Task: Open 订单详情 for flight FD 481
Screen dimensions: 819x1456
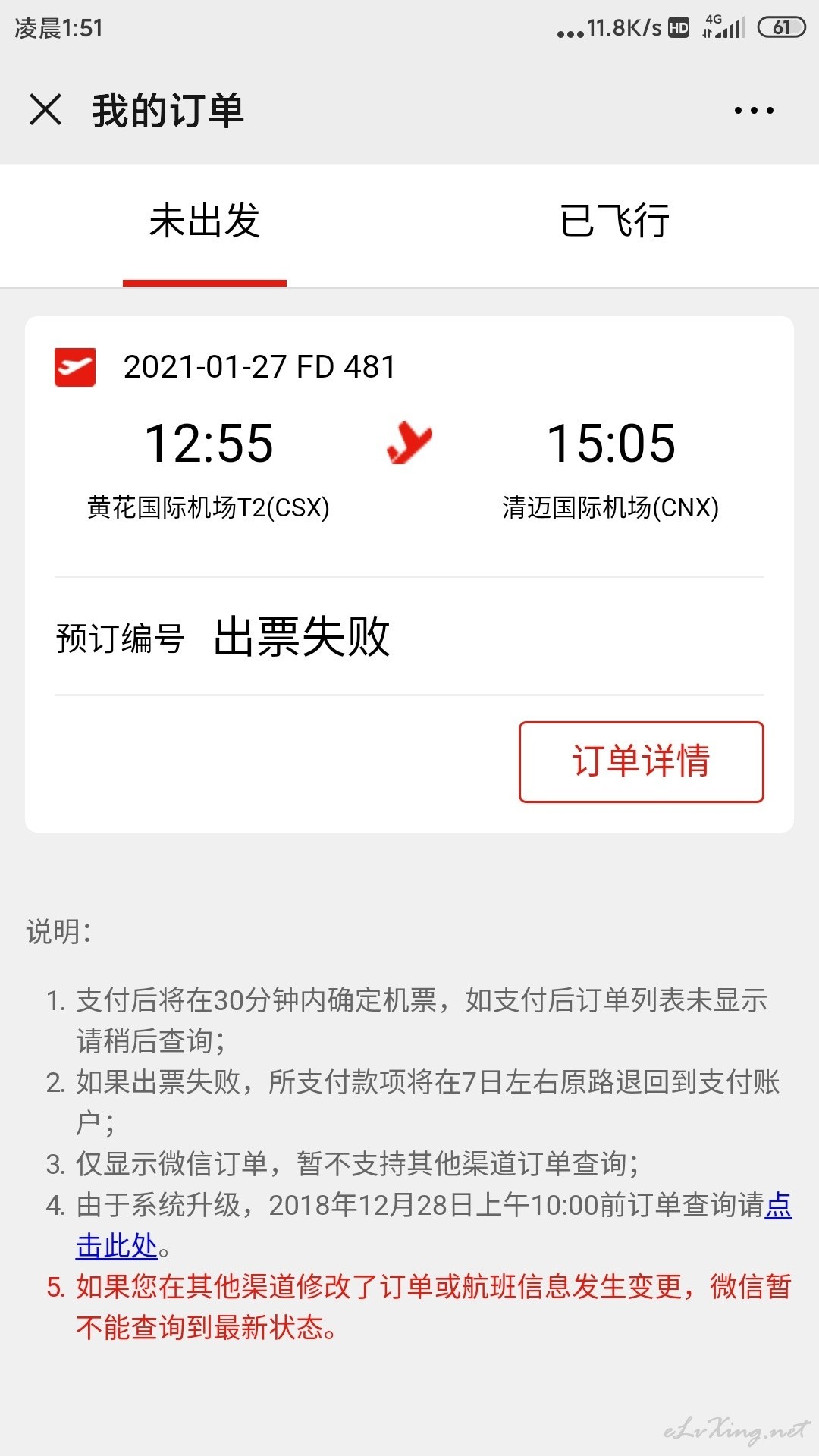Action: pyautogui.click(x=642, y=761)
